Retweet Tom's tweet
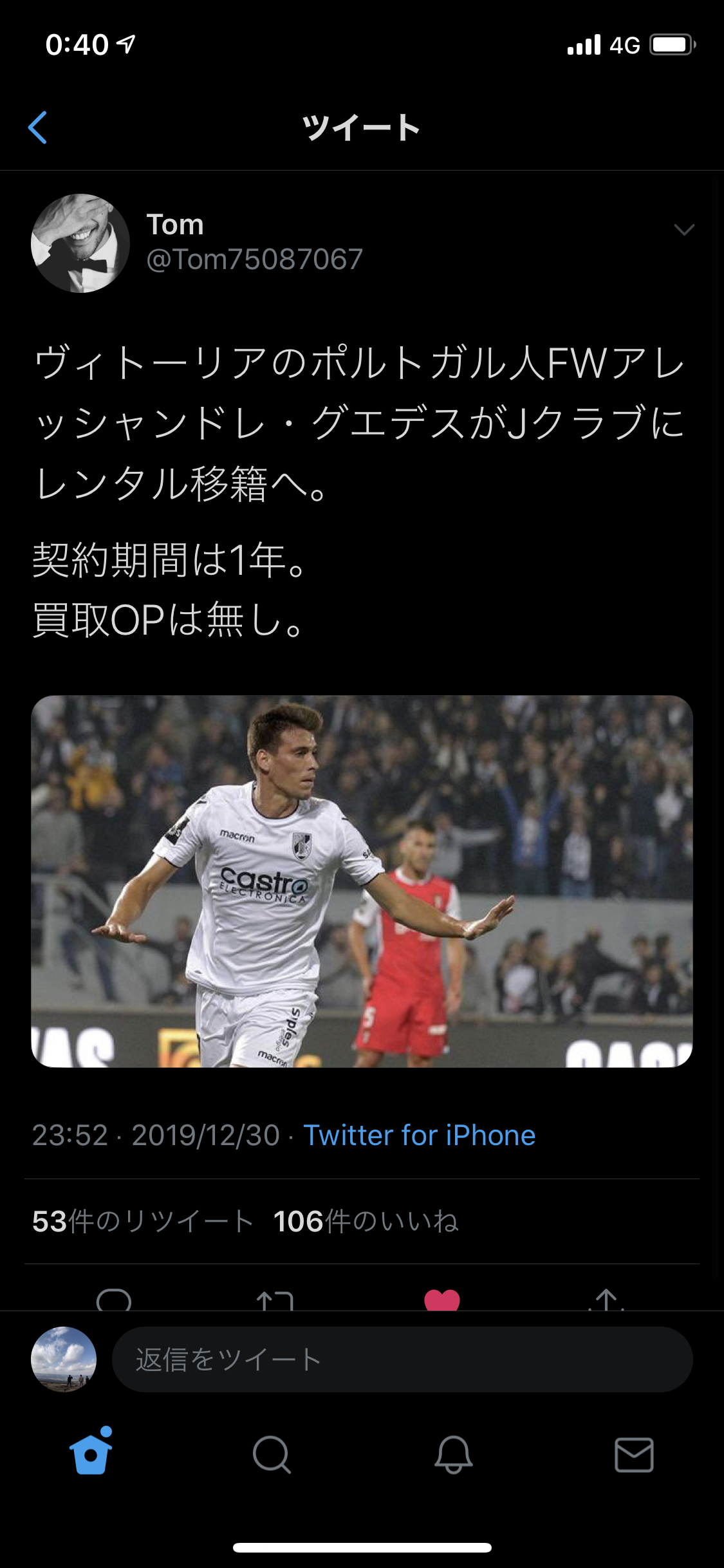The image size is (724, 1568). (275, 1300)
